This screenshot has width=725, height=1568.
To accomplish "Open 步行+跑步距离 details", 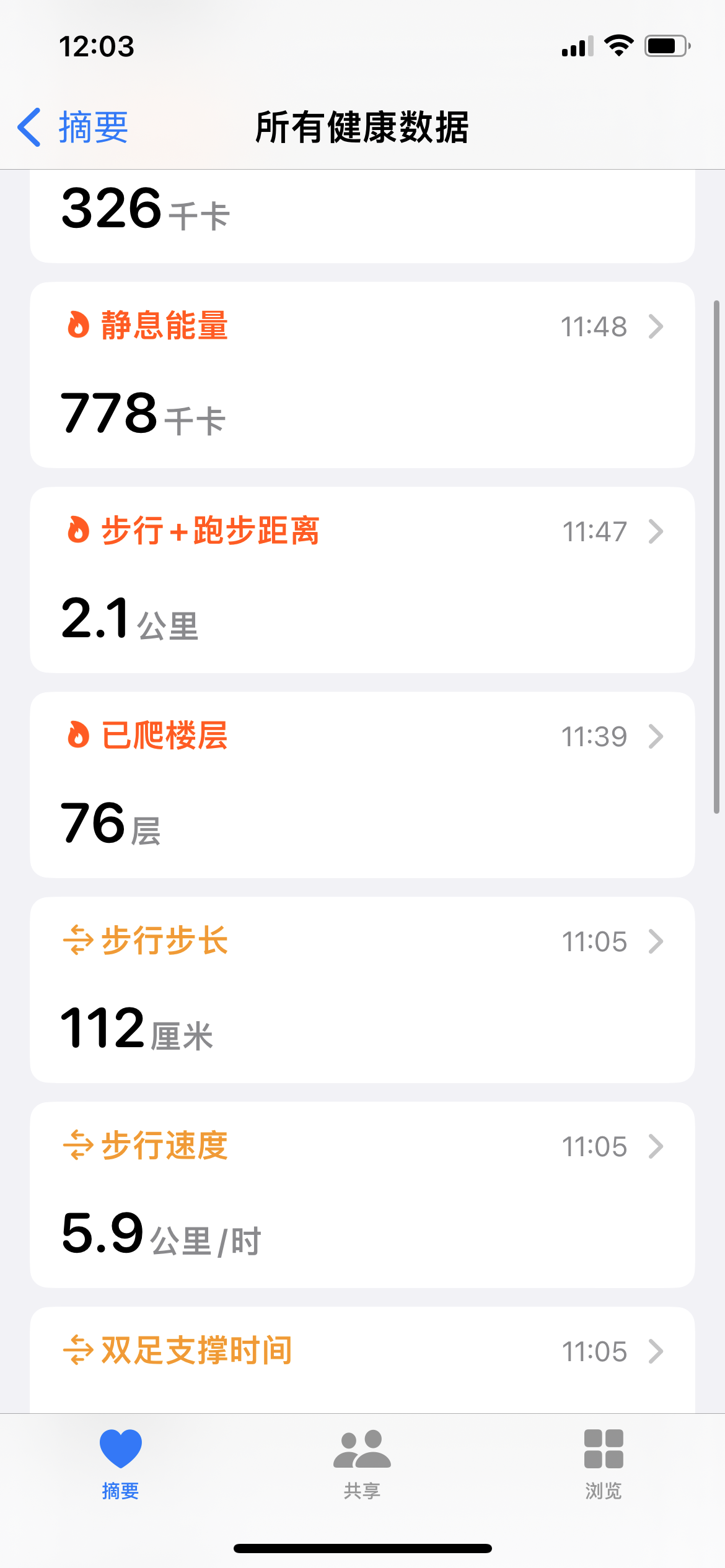I will pos(362,580).
